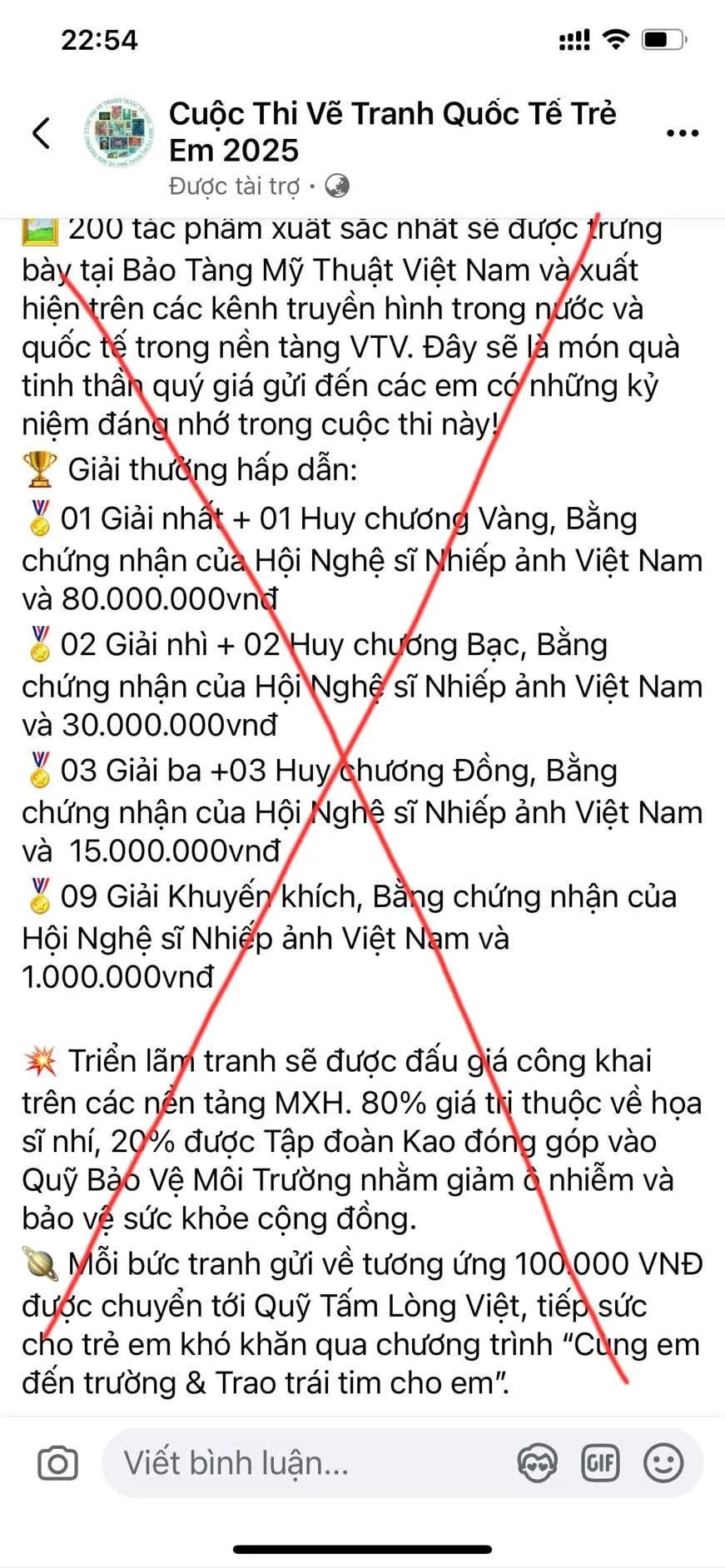Open the three-dot overflow menu
725x1568 pixels.
(683, 133)
